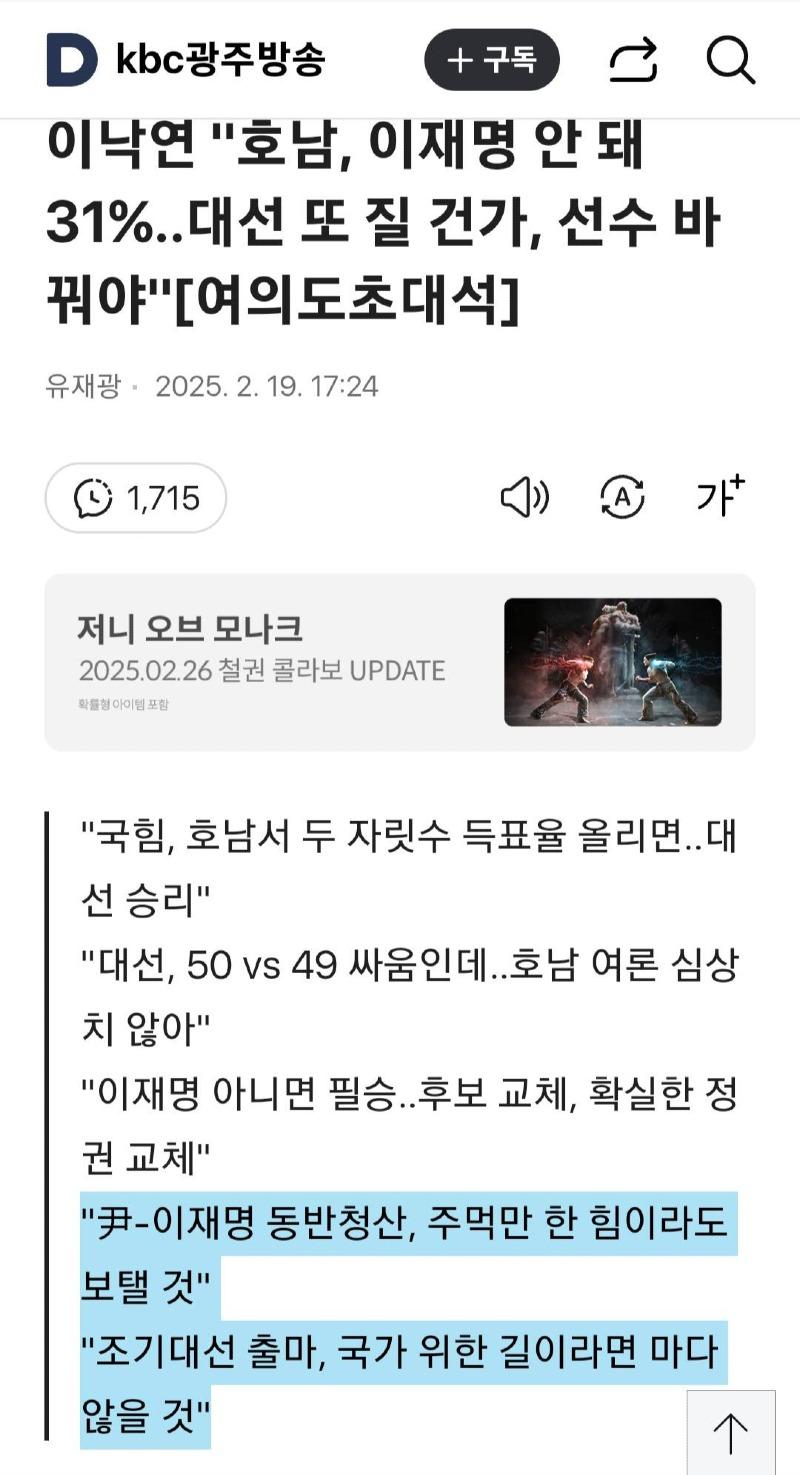Open the kbc광주방송 publisher page
This screenshot has height=1475, width=800.
point(220,60)
